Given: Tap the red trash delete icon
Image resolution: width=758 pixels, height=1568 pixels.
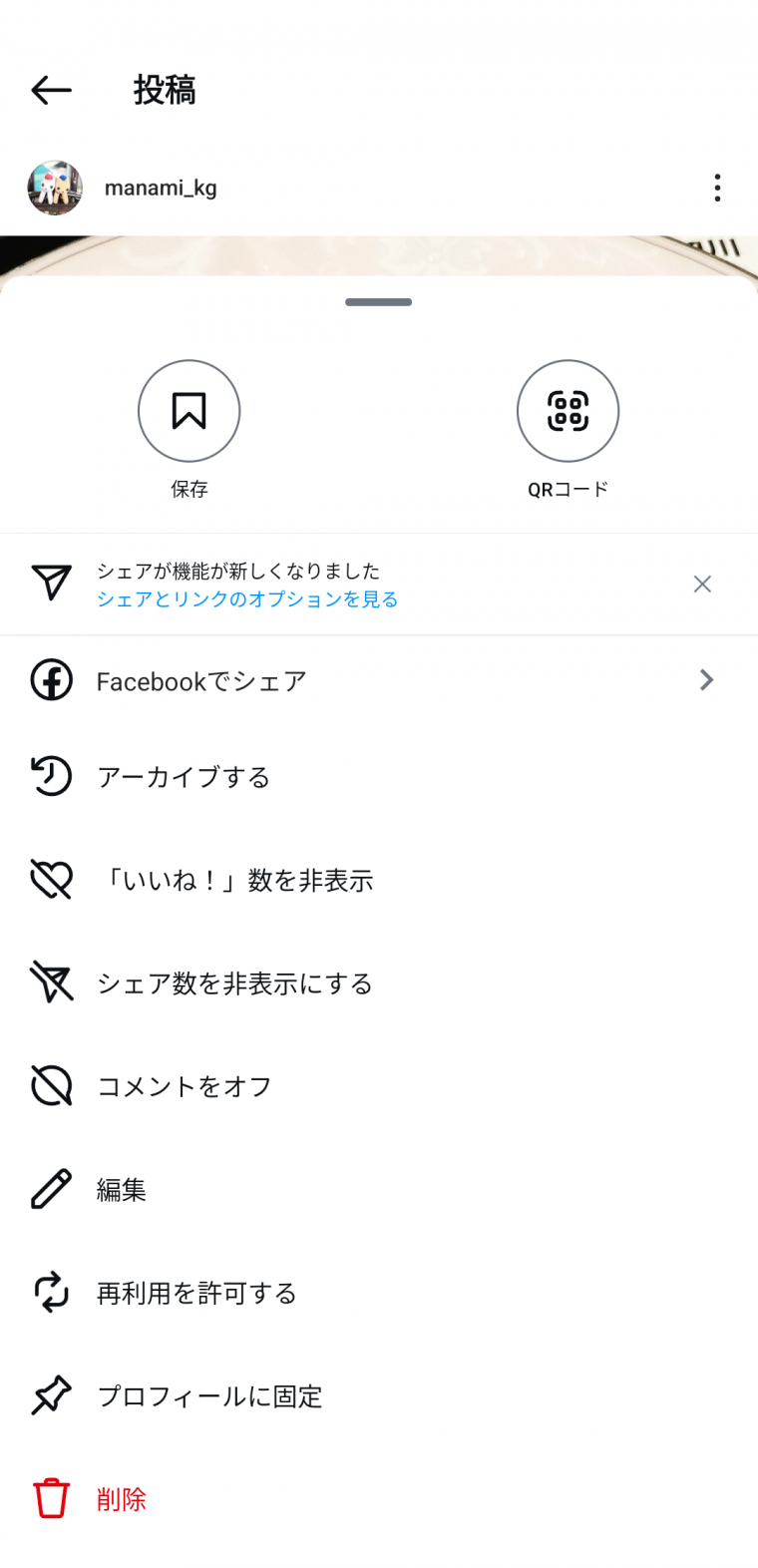Looking at the screenshot, I should pos(50,1499).
